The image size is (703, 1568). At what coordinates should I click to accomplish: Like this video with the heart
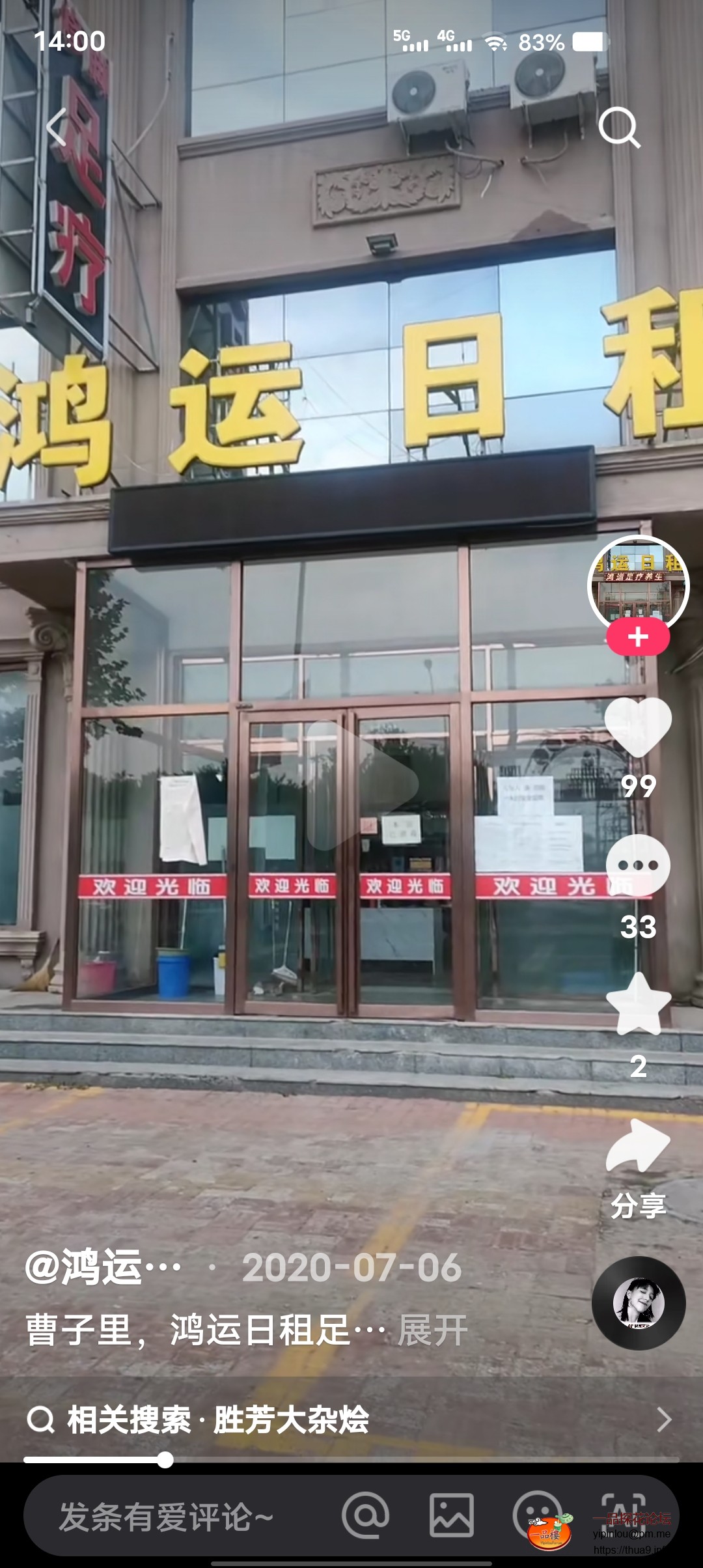click(x=638, y=727)
